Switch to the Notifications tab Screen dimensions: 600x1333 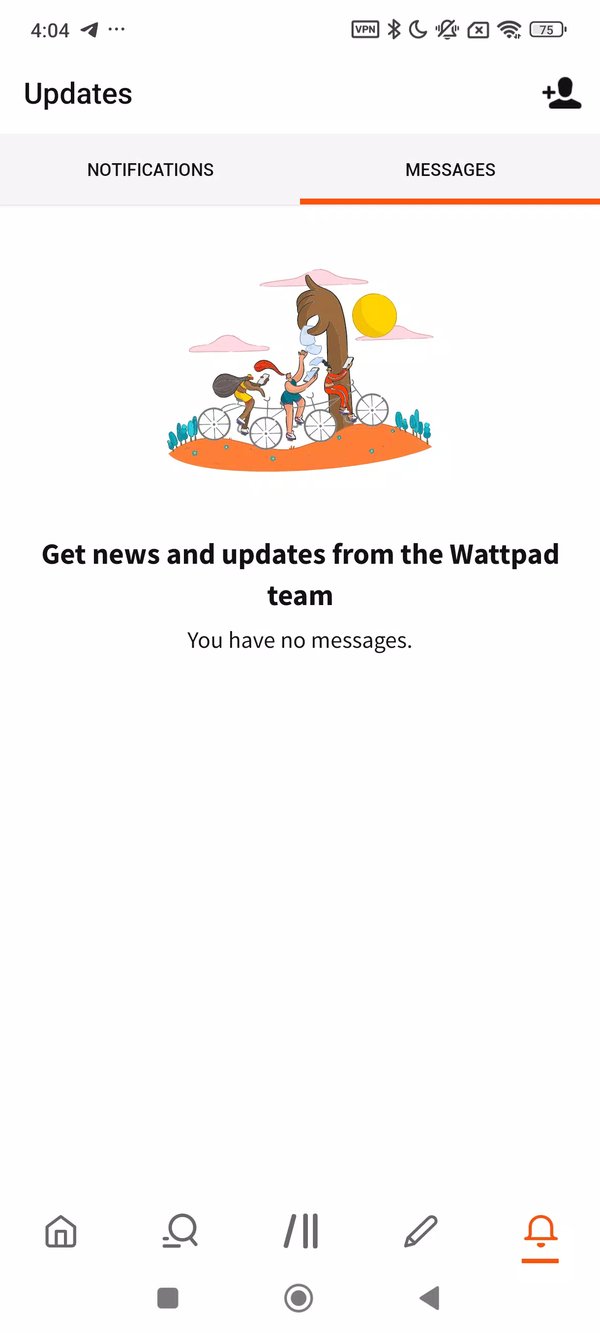[150, 170]
